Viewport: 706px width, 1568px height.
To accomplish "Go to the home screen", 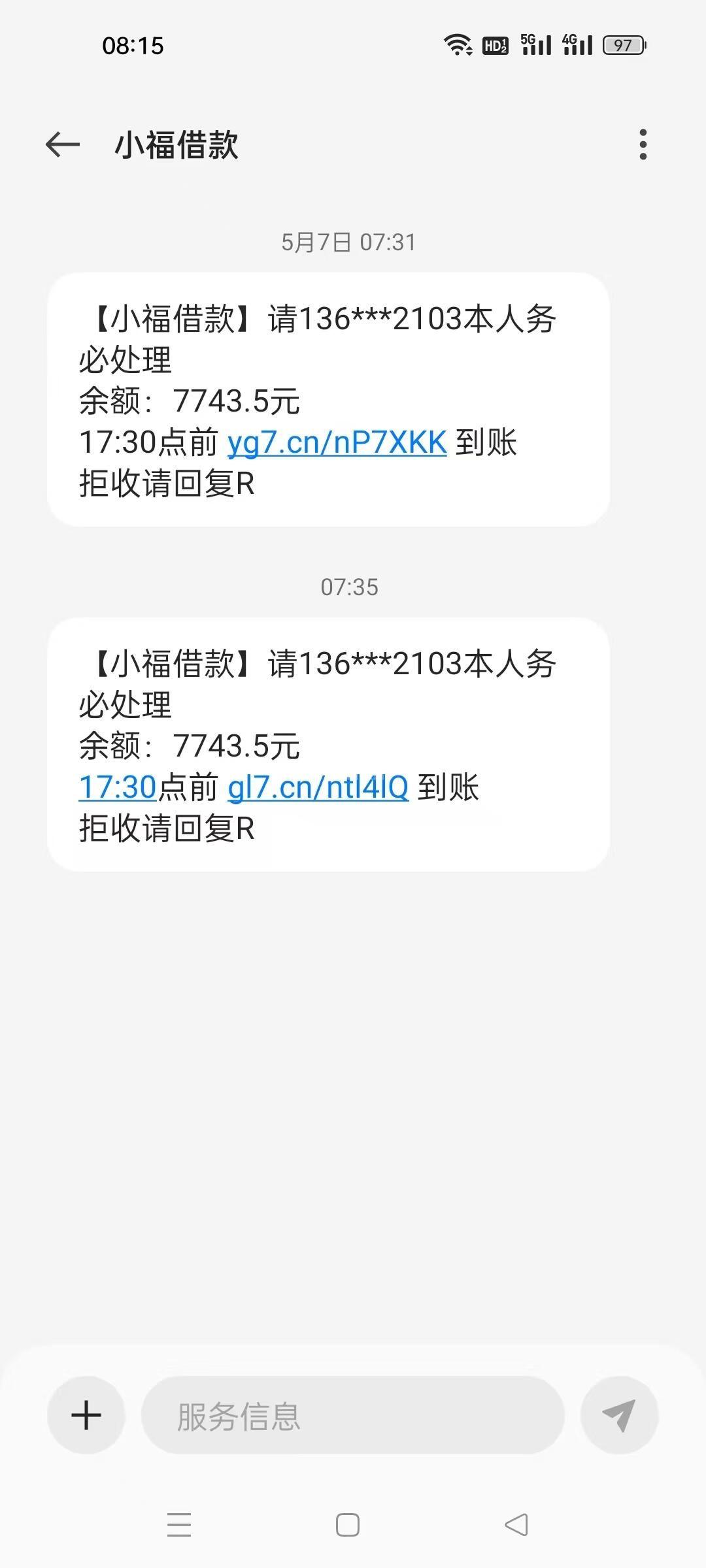I will click(348, 1525).
